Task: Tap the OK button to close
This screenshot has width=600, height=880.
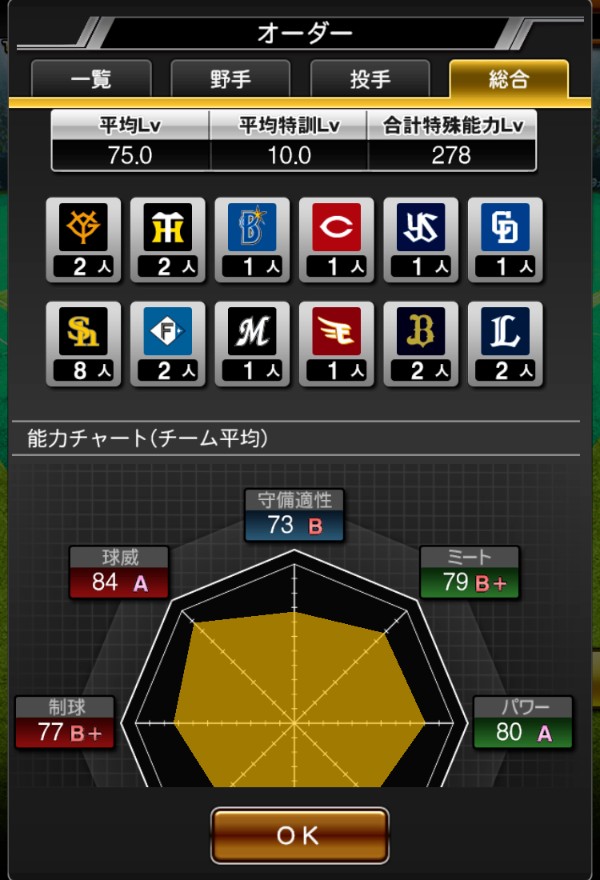Action: click(299, 835)
